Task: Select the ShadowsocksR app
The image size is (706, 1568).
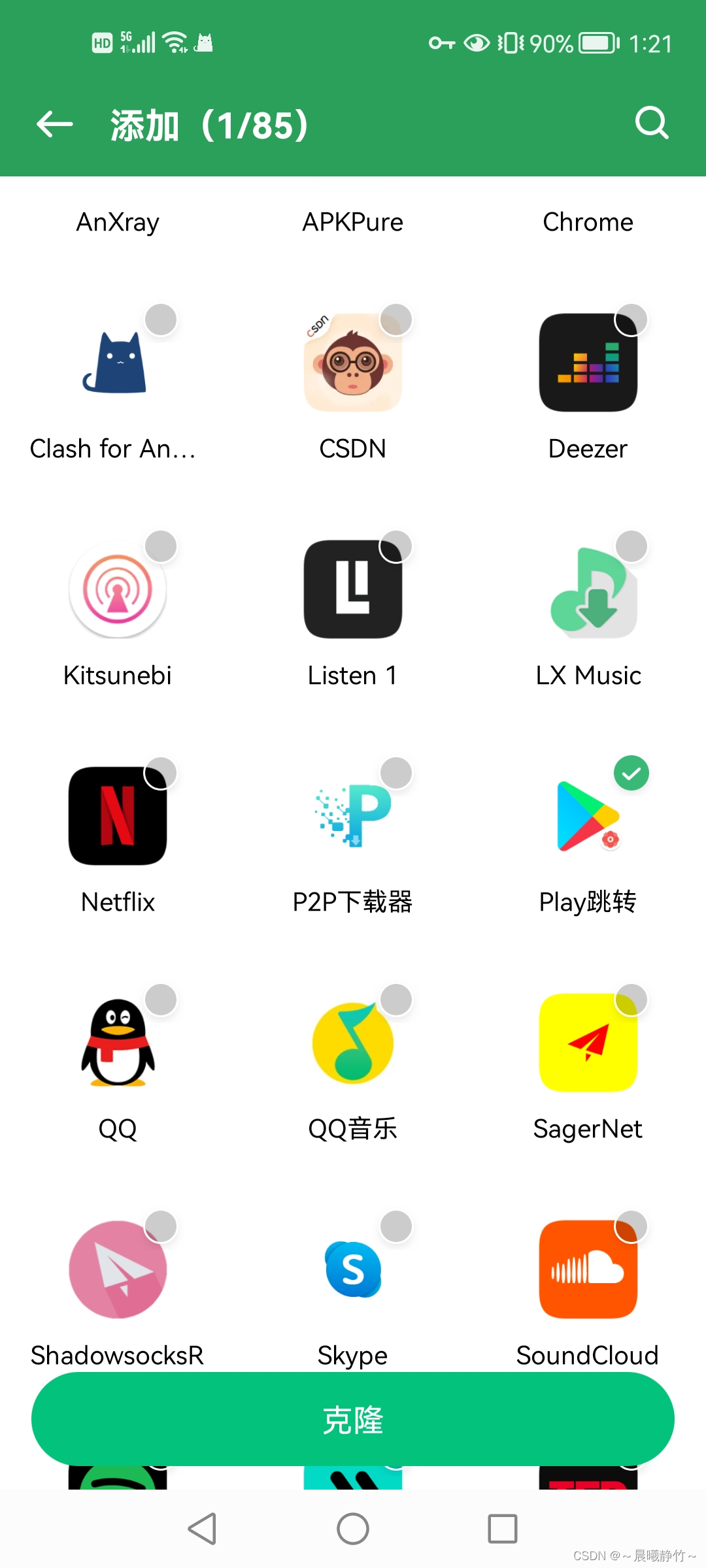Action: pos(118,1270)
